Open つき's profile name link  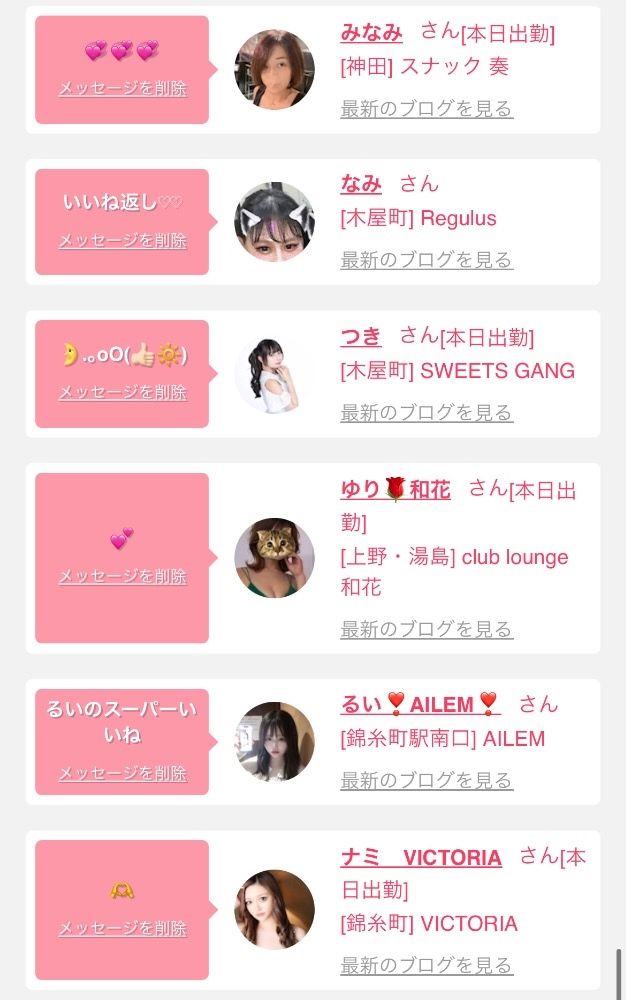pyautogui.click(x=361, y=337)
